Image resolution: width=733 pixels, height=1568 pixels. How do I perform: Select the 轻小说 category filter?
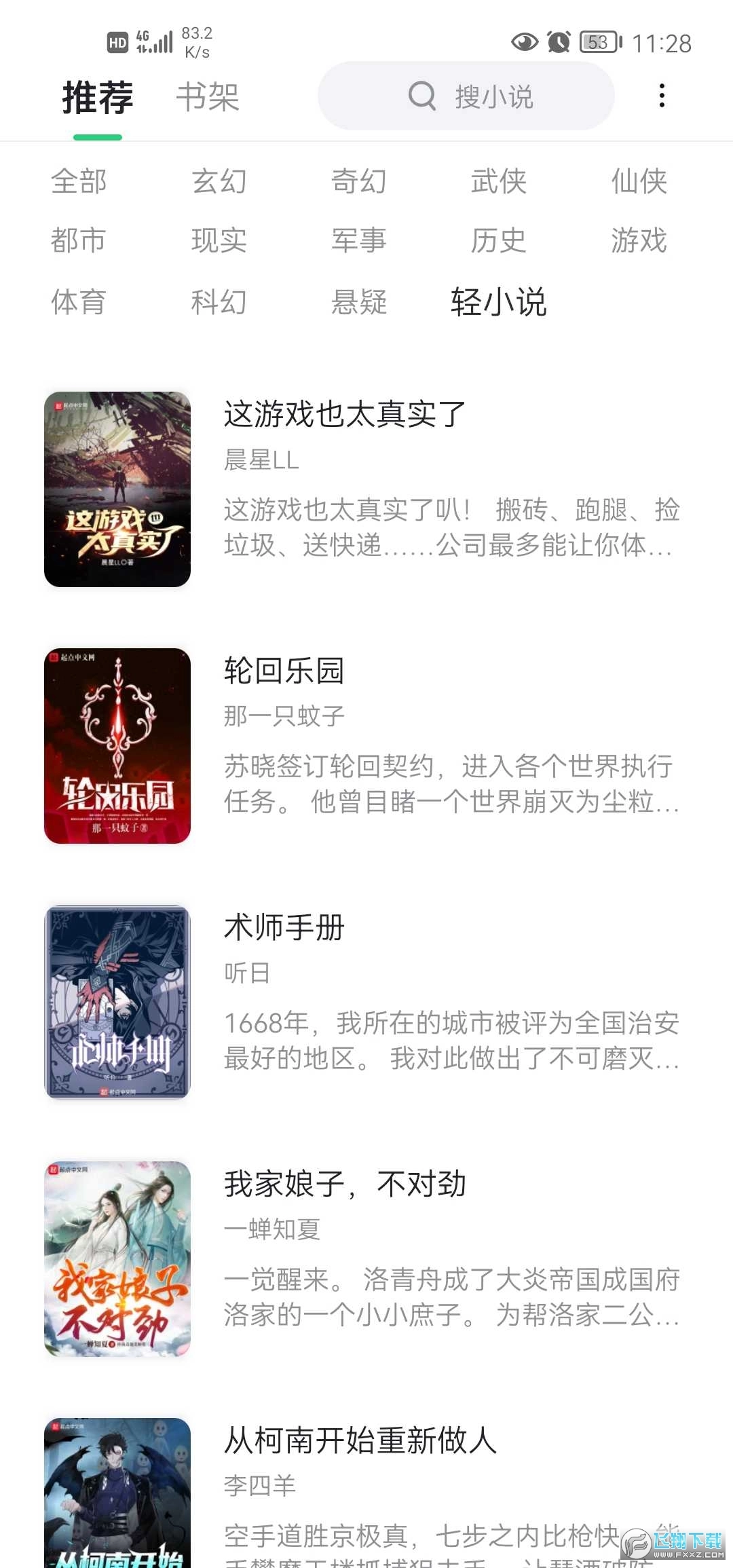[497, 303]
